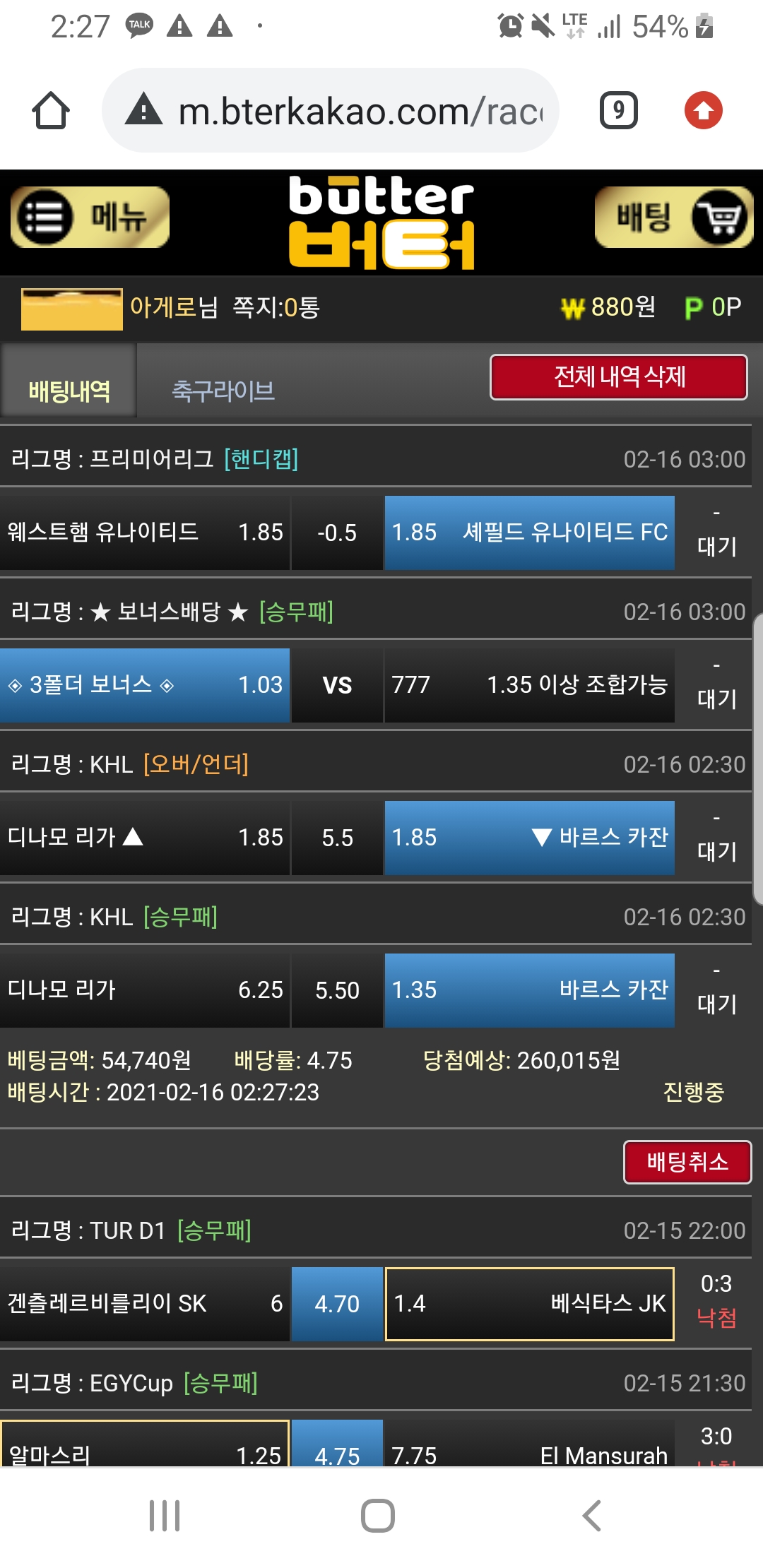Go back with the system back button
Image resolution: width=763 pixels, height=1568 pixels.
591,1515
